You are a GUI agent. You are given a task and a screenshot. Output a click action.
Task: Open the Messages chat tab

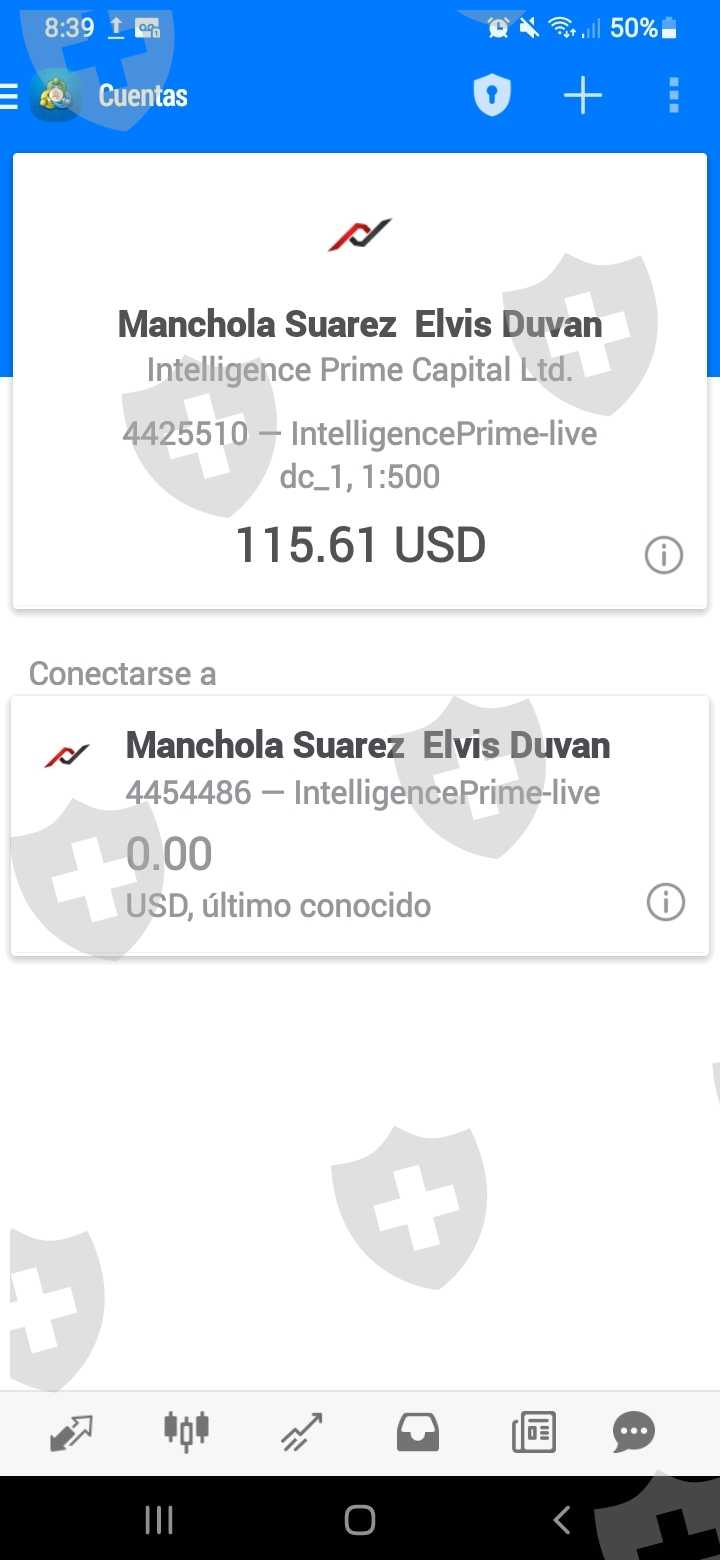[633, 1432]
